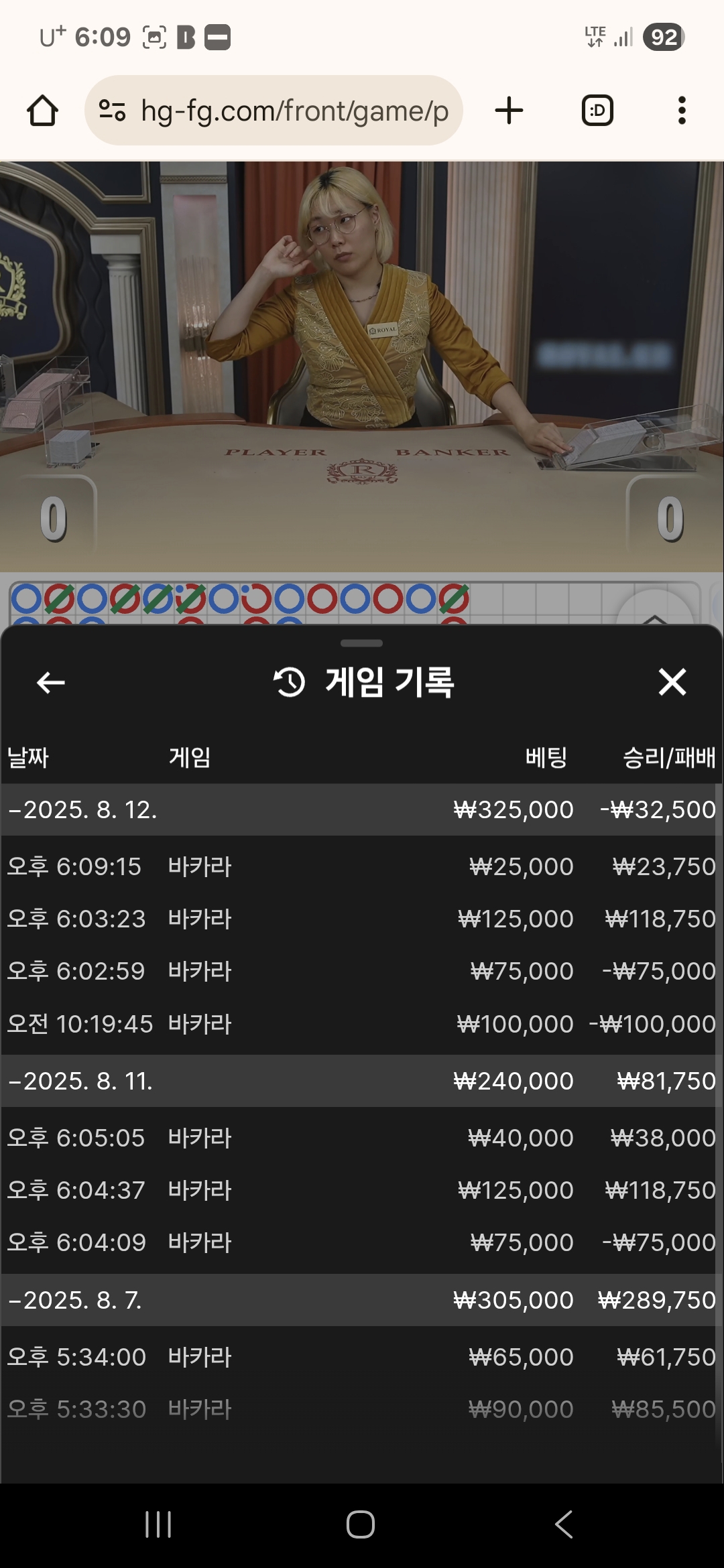Collapse the 2025. 8. 11. date group
Image resolution: width=724 pixels, height=1568 pixels.
(x=80, y=1081)
